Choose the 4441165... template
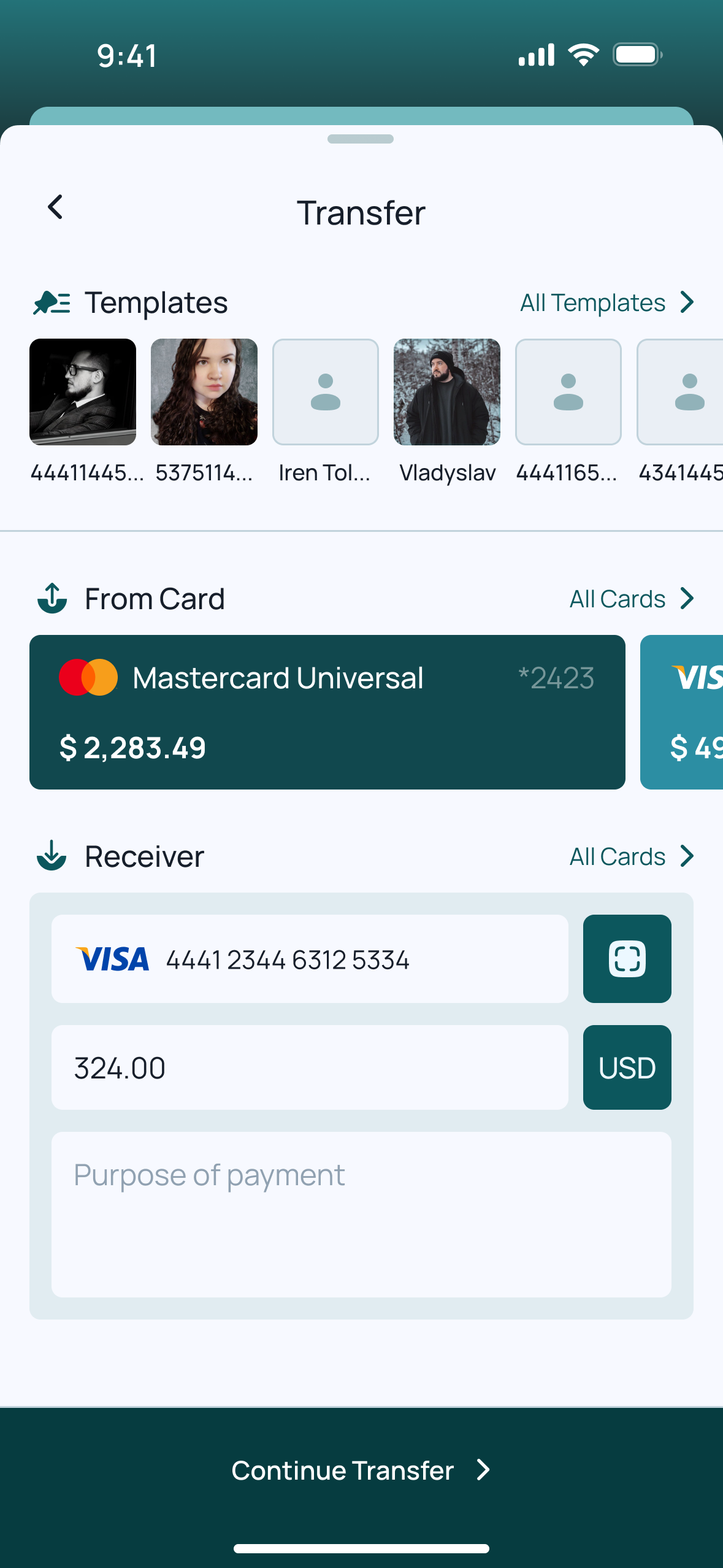 point(568,411)
